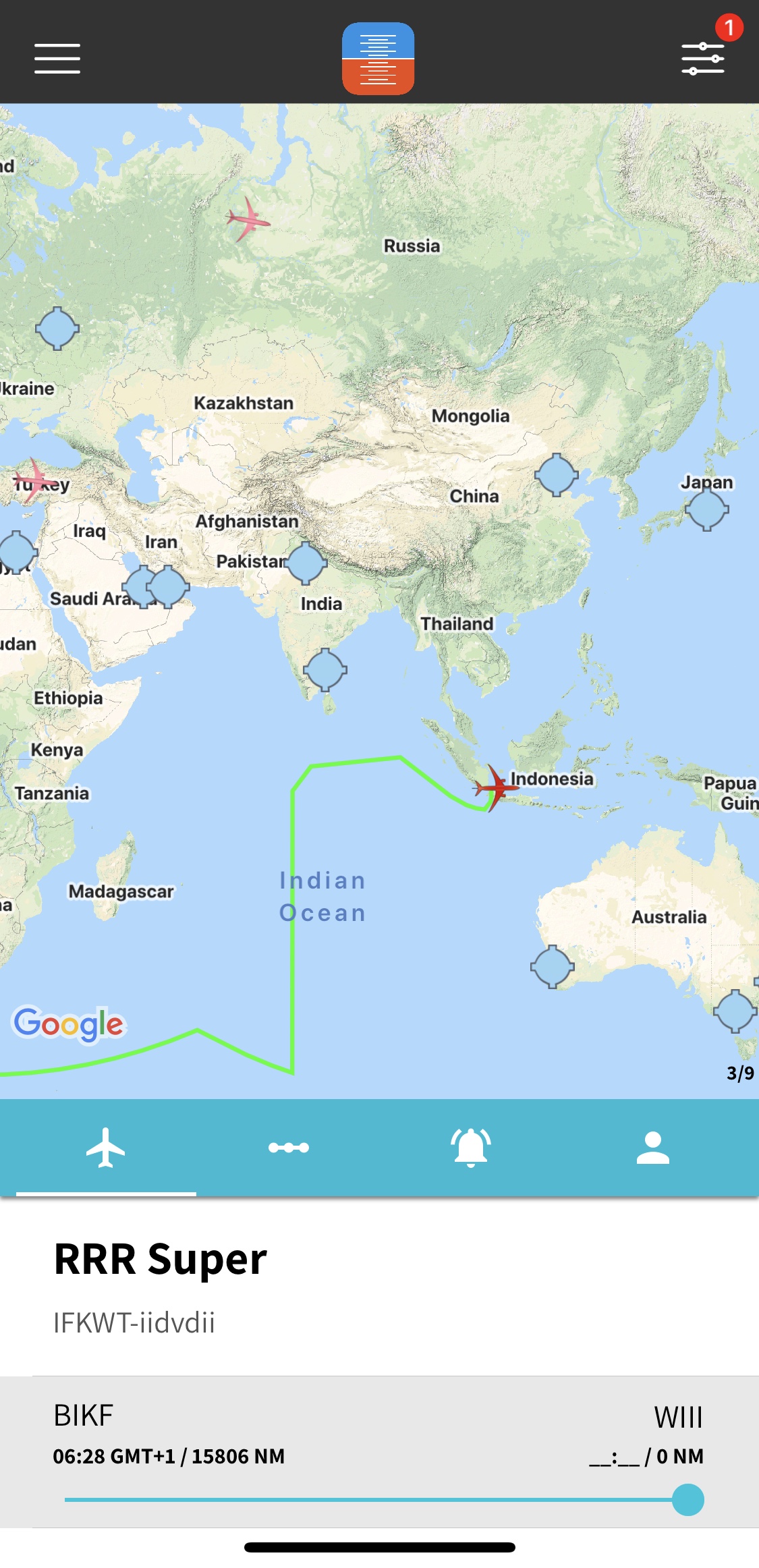Tap the airport marker near Pakistan
The width and height of the screenshot is (759, 1568).
tap(306, 562)
